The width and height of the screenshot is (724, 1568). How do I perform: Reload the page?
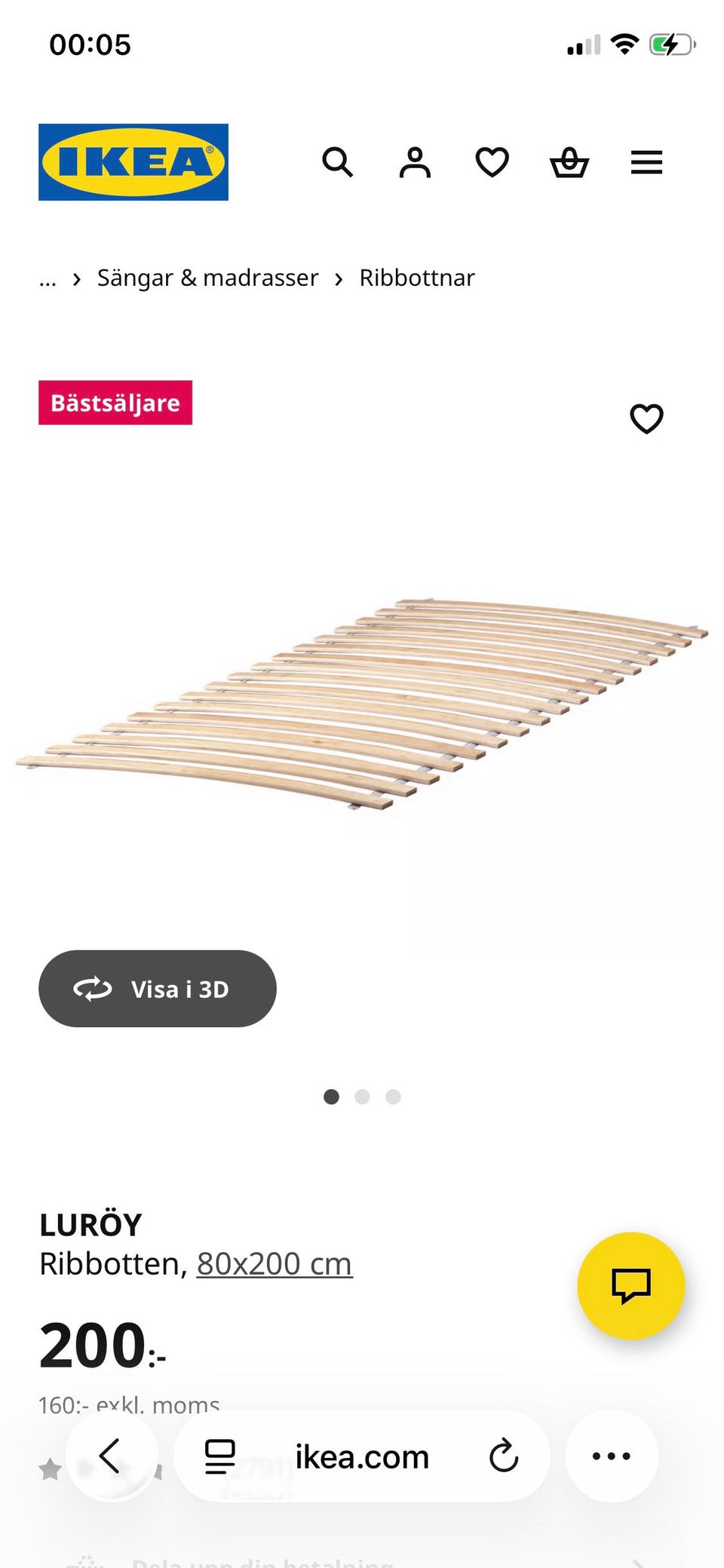pyautogui.click(x=504, y=1456)
